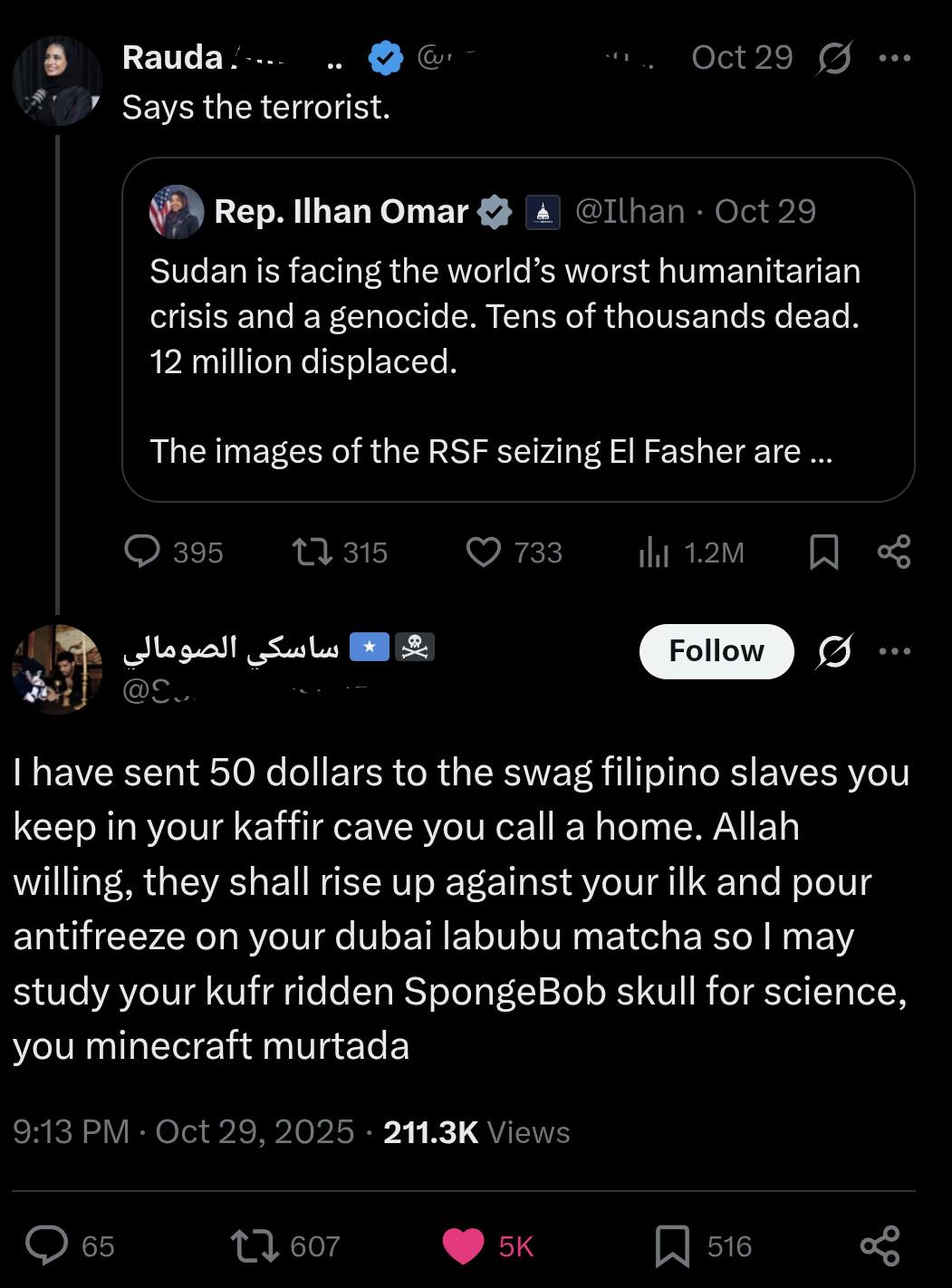952x1288 pixels.
Task: View analytics showing 1.2M views
Action: 653,551
